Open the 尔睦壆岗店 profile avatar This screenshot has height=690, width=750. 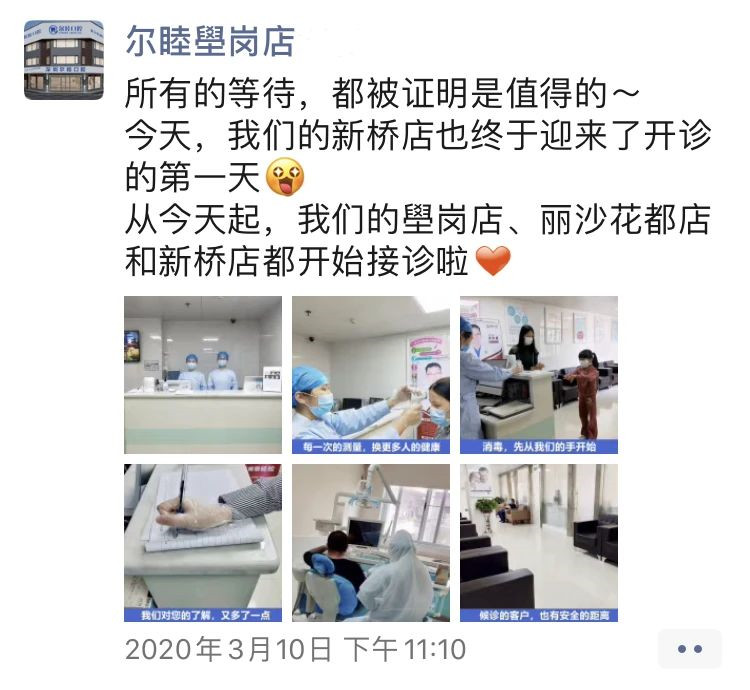(64, 59)
